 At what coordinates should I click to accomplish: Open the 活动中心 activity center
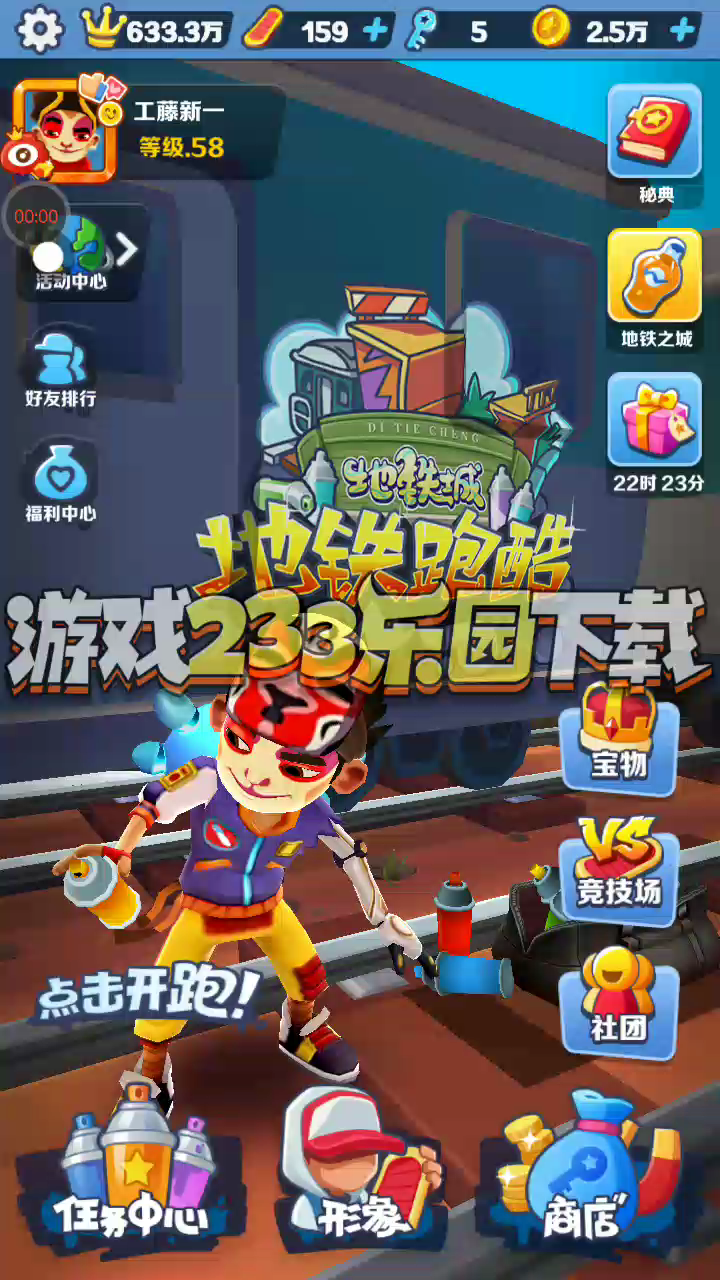(x=72, y=254)
